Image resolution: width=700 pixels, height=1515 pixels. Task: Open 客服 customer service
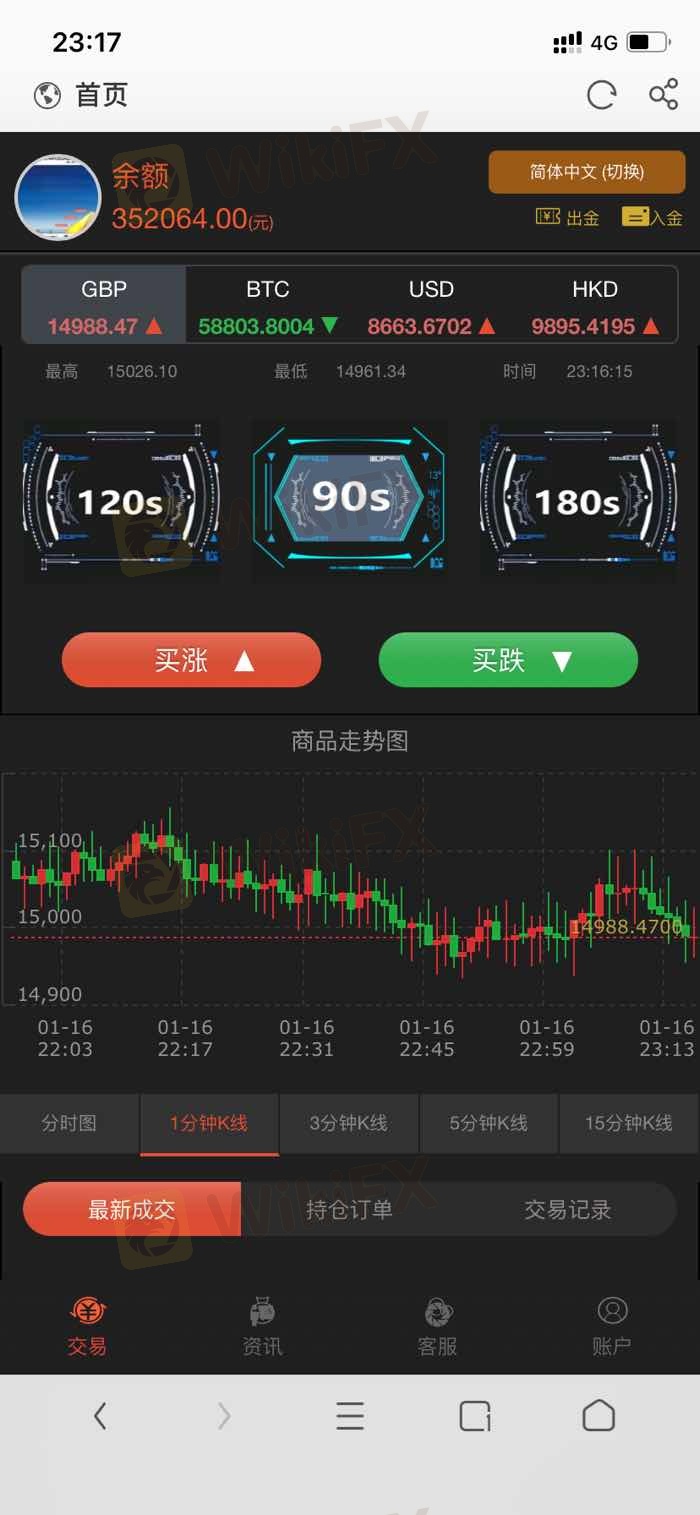point(437,1327)
